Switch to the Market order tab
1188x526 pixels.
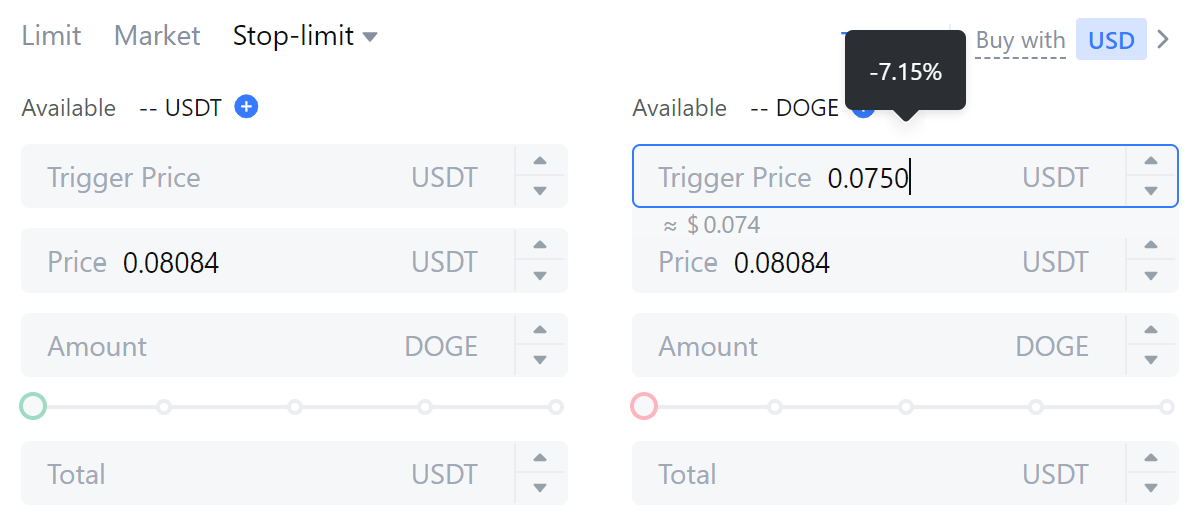(157, 36)
